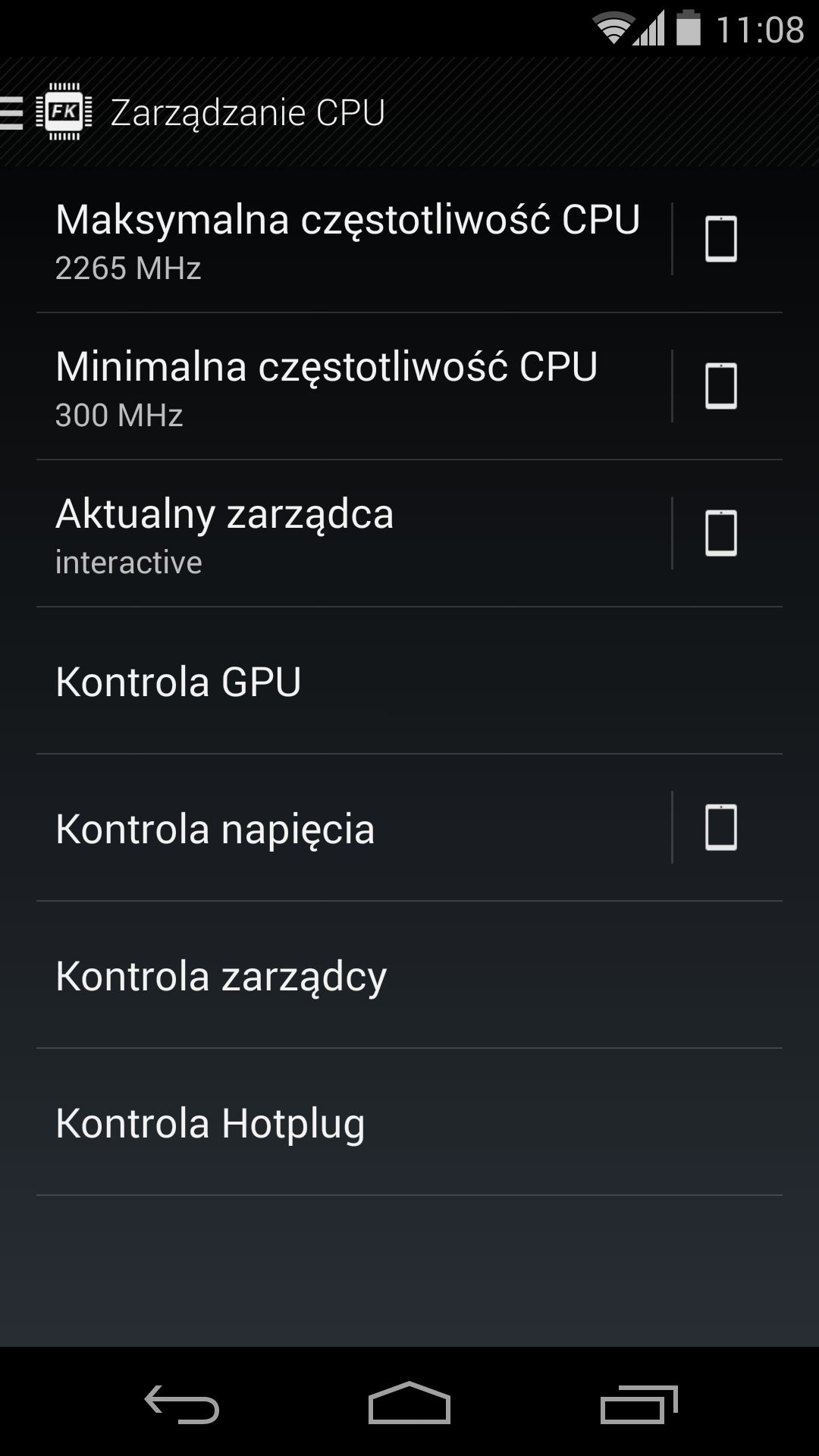The width and height of the screenshot is (819, 1456).
Task: Open Minimalna częstotliwość CPU setting
Action: (x=353, y=386)
